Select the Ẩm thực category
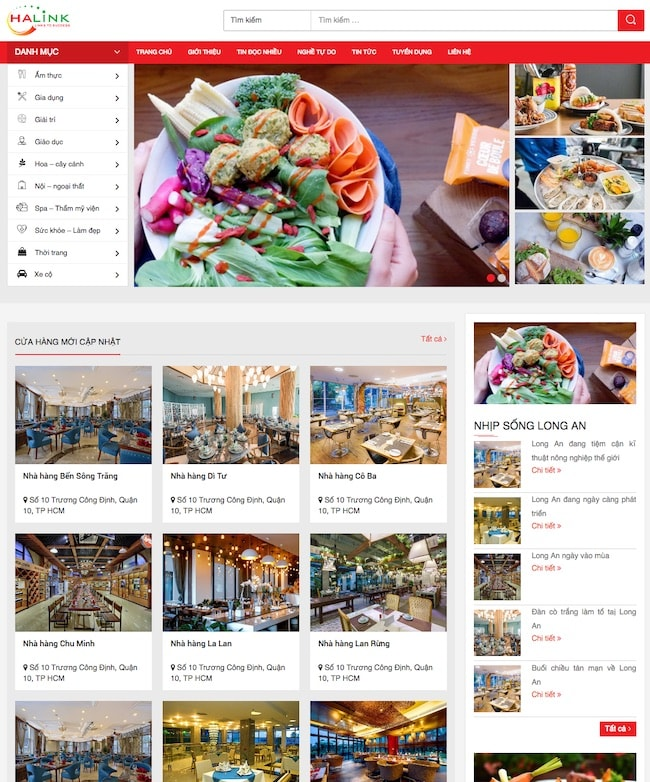The width and height of the screenshot is (650, 782). [67, 75]
